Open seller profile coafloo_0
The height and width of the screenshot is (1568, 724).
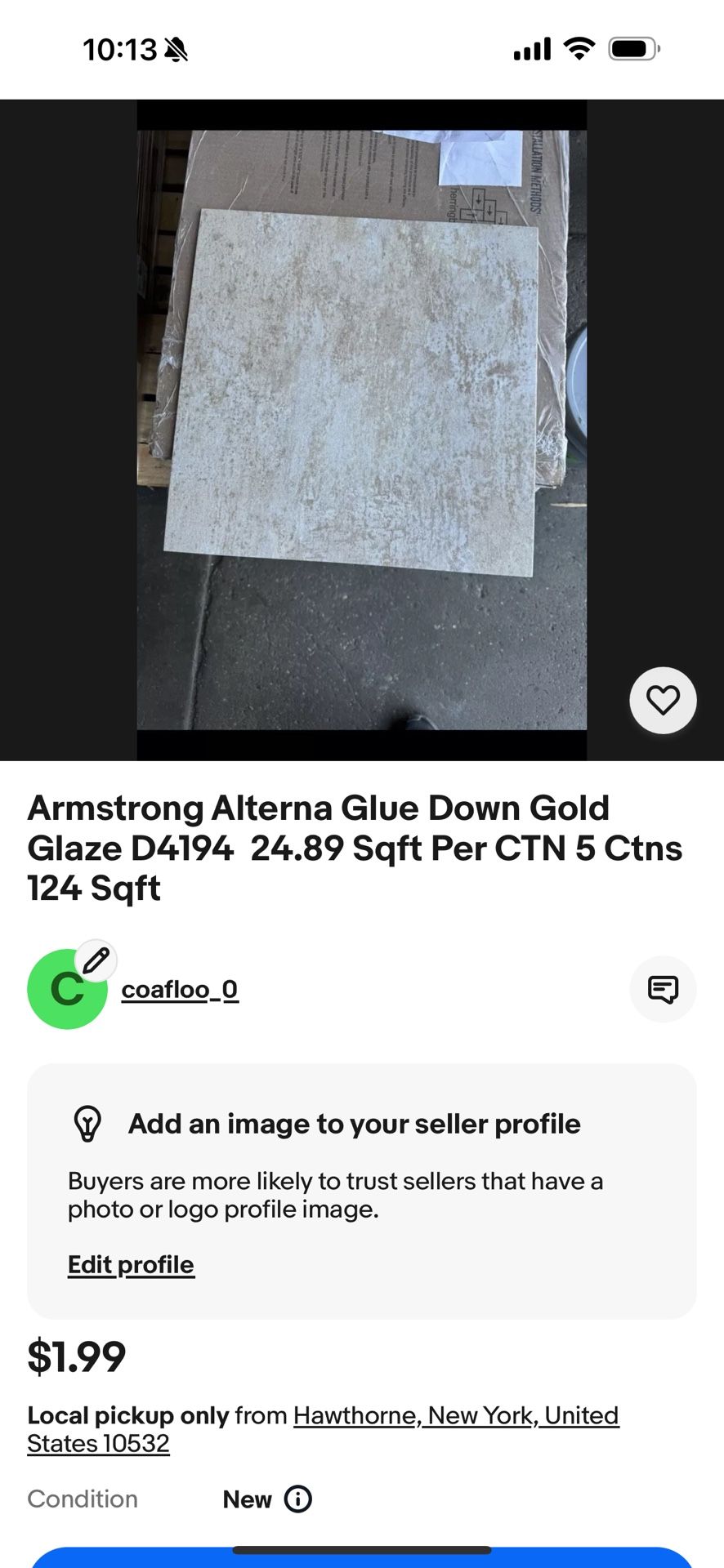[x=180, y=989]
